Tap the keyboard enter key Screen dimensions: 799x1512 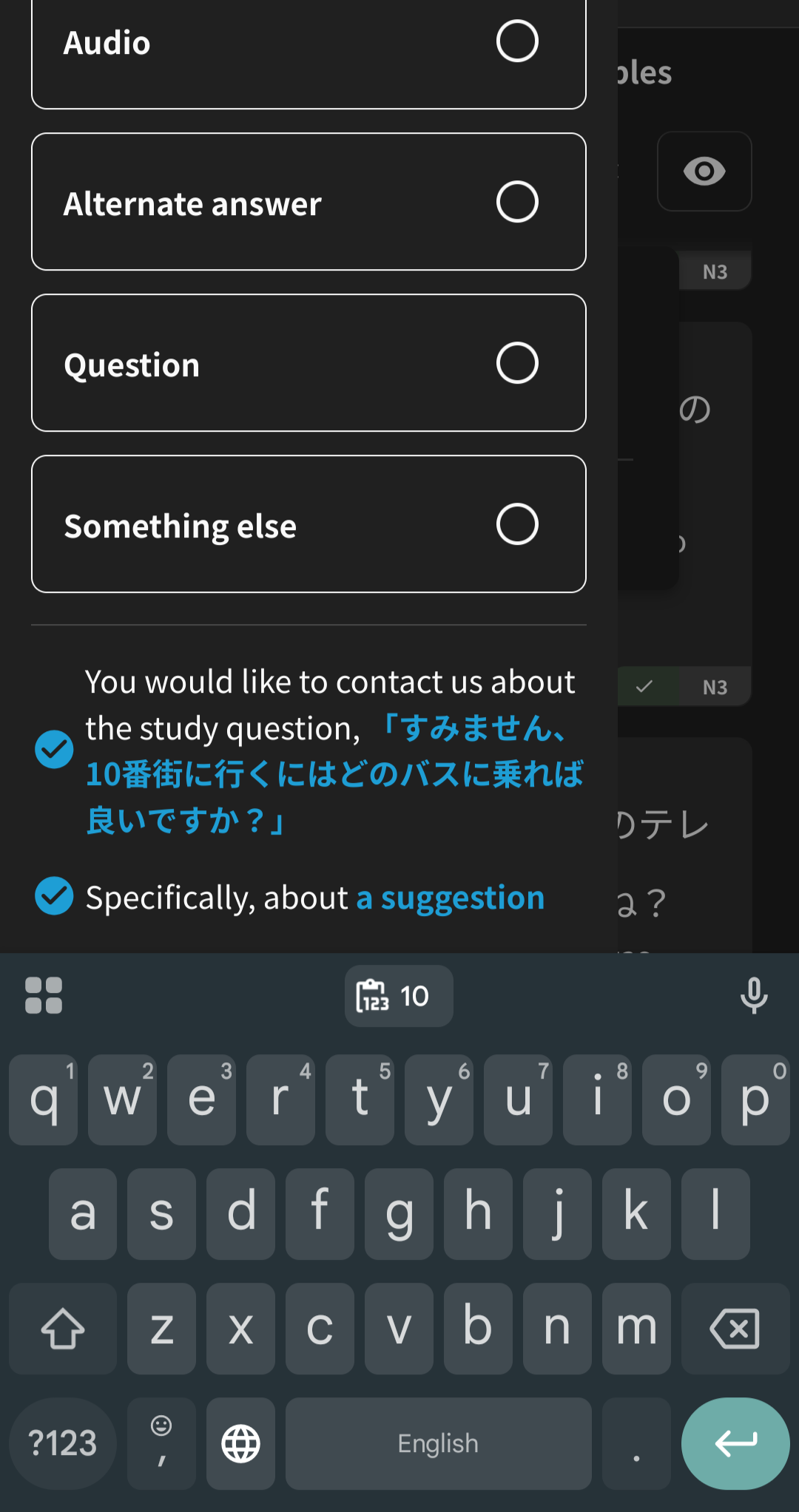735,1443
